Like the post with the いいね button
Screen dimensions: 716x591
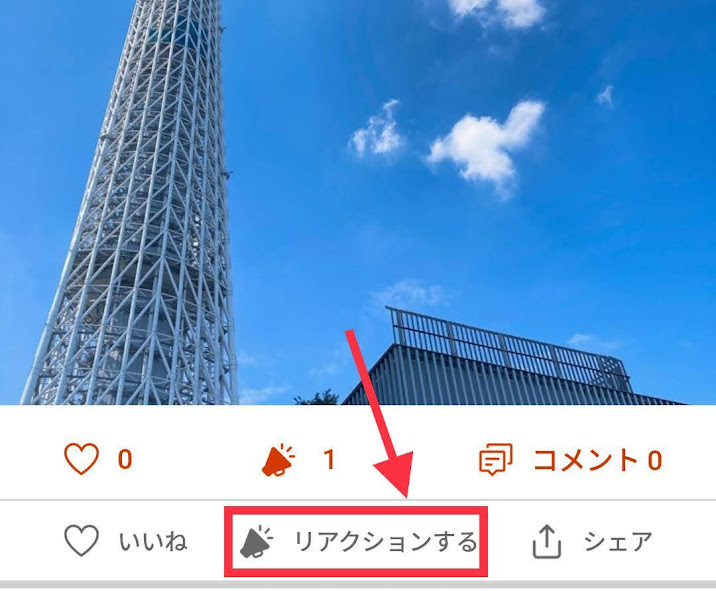[125, 542]
